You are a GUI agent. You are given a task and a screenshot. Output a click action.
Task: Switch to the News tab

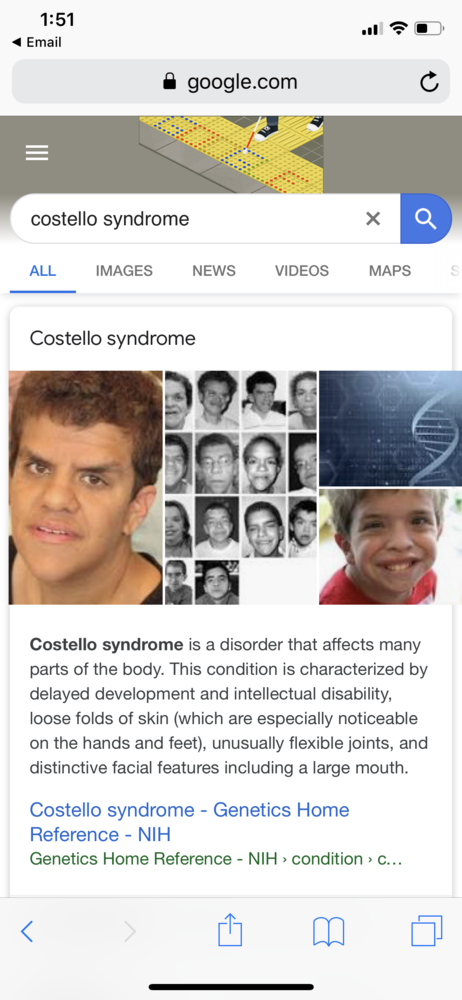point(214,271)
